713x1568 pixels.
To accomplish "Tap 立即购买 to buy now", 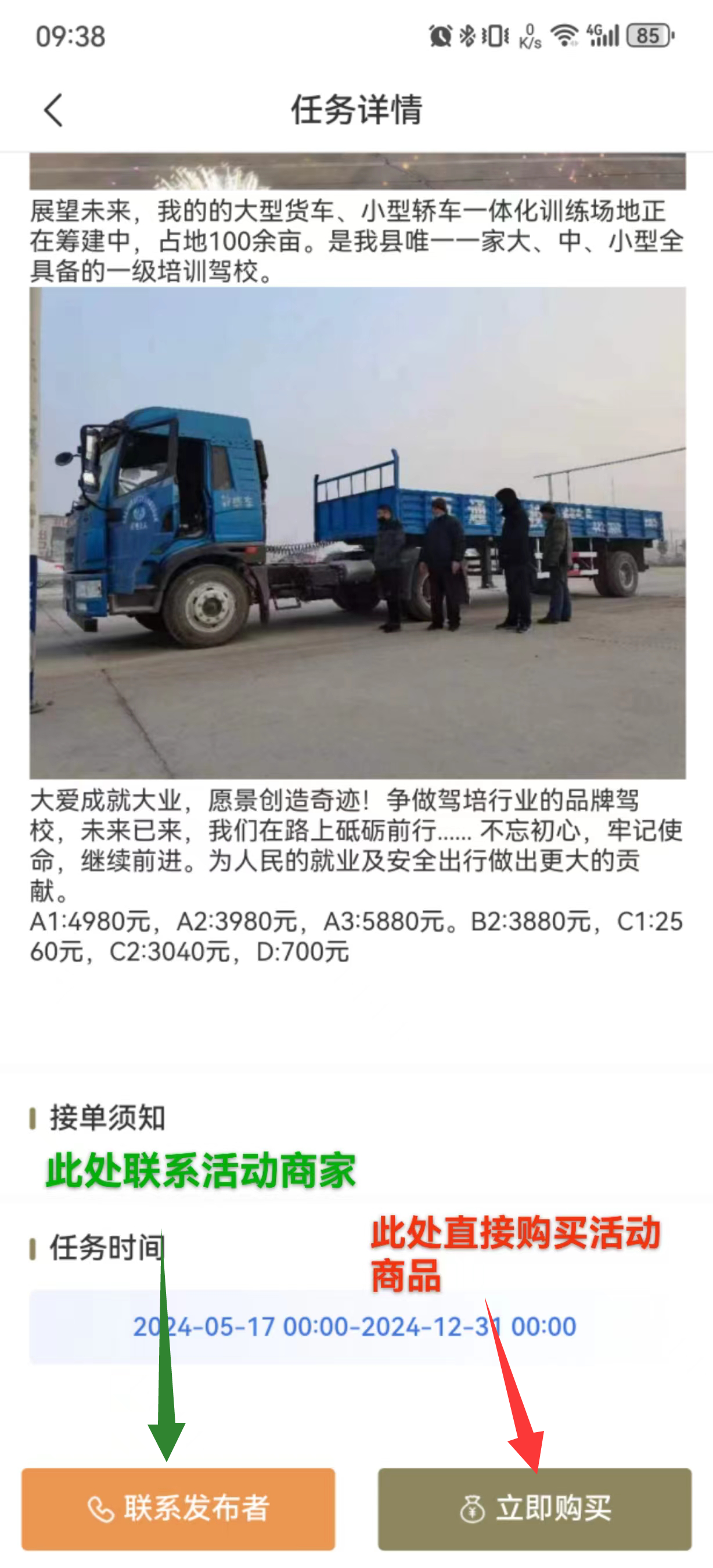I will tap(534, 1508).
